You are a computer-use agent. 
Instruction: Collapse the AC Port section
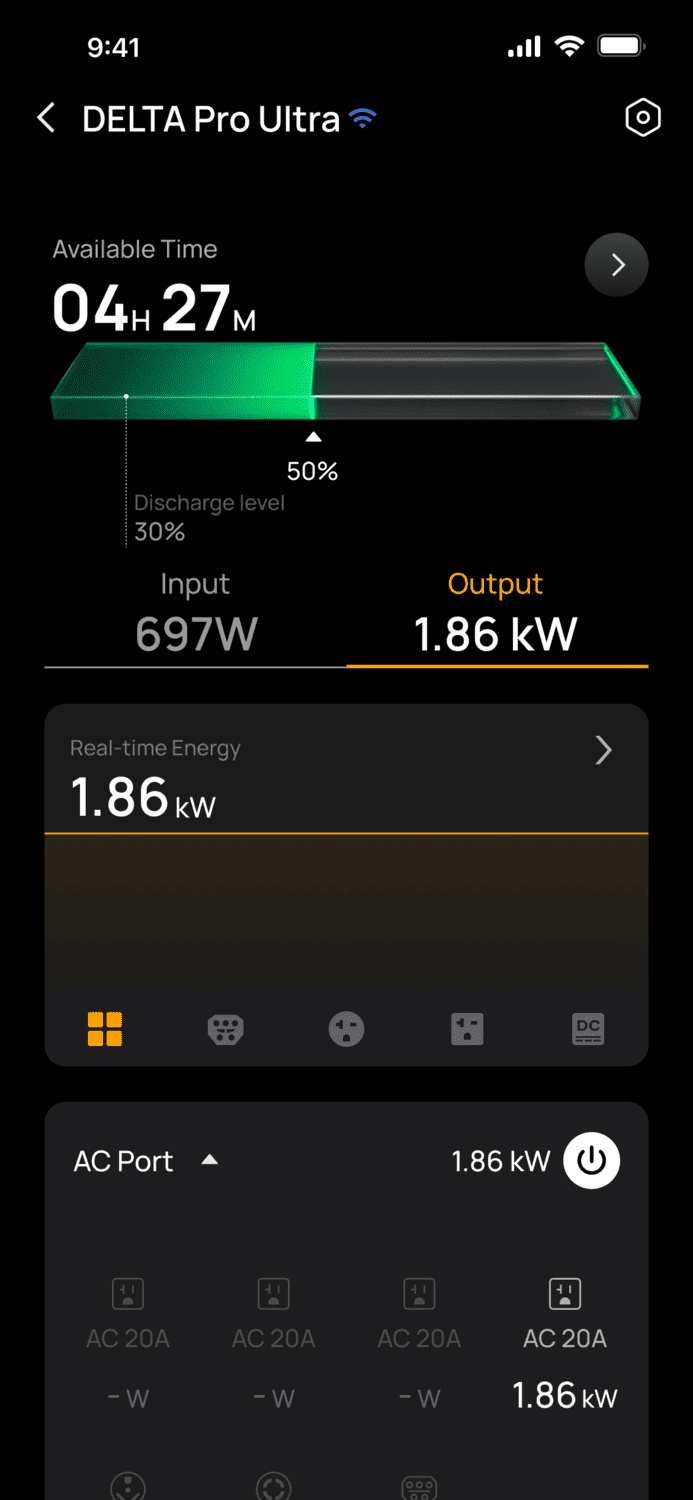tap(209, 1160)
